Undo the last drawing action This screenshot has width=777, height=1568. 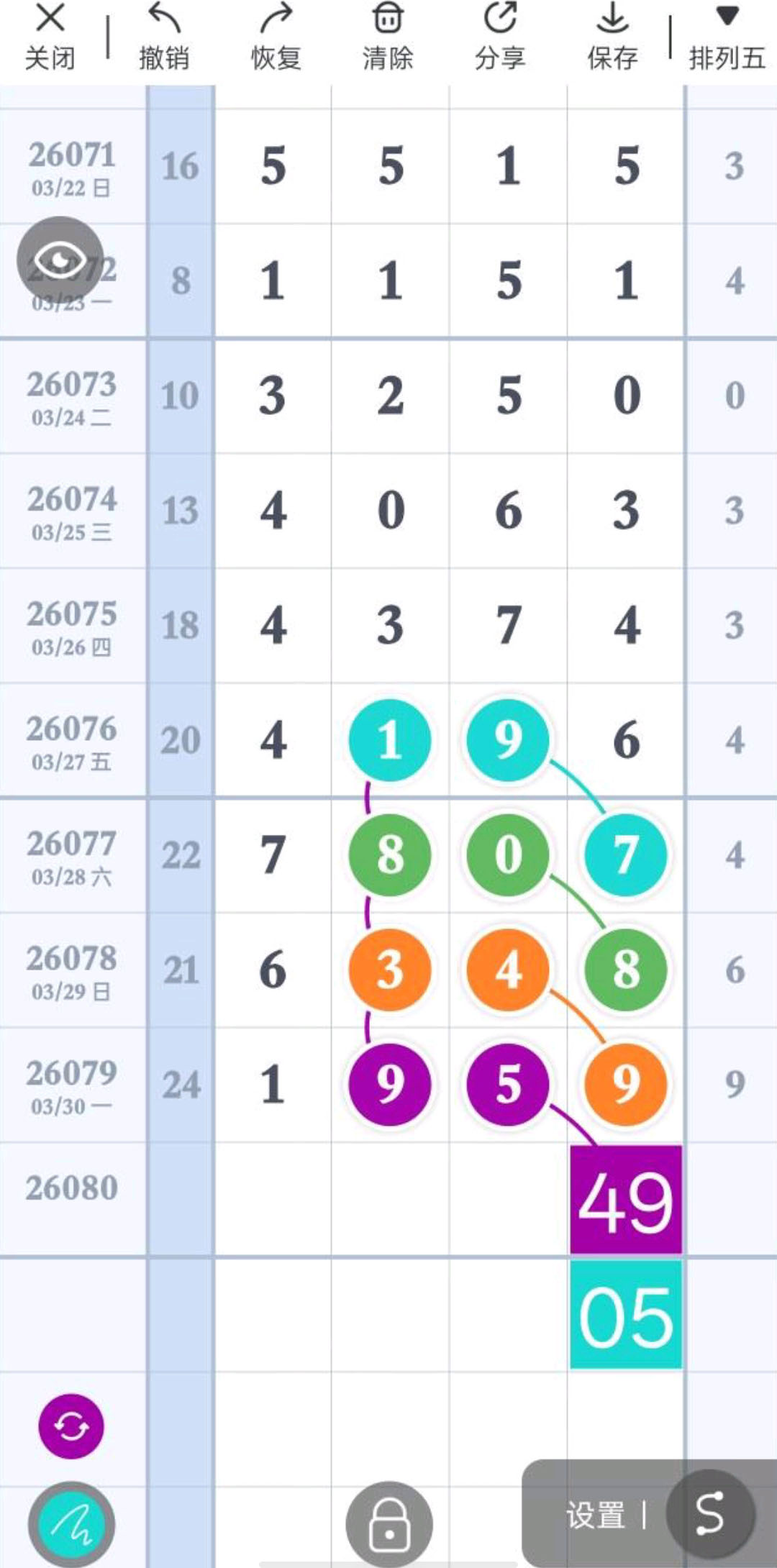[163, 37]
